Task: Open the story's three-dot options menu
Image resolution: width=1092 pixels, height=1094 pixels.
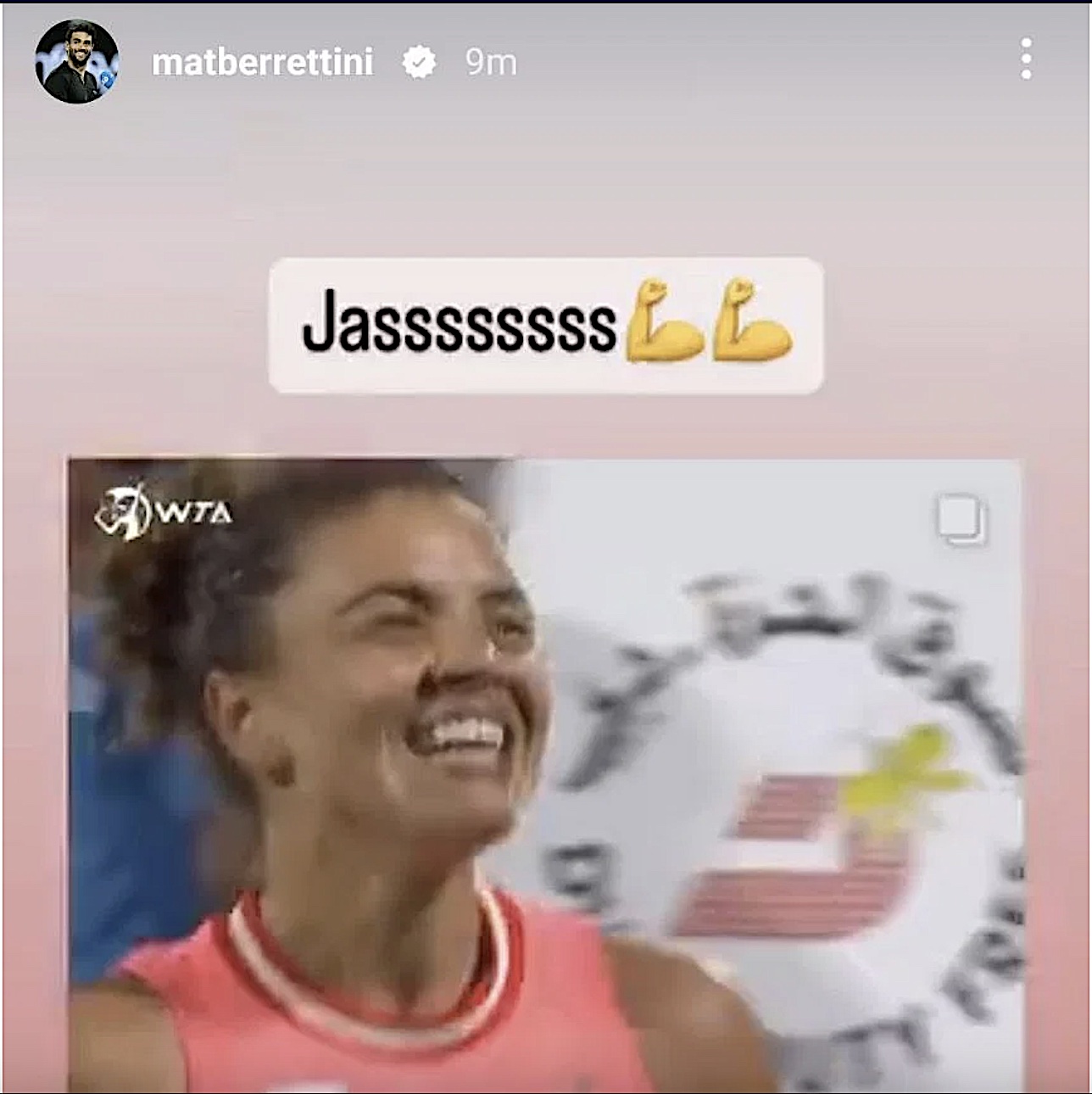Action: pyautogui.click(x=1026, y=59)
